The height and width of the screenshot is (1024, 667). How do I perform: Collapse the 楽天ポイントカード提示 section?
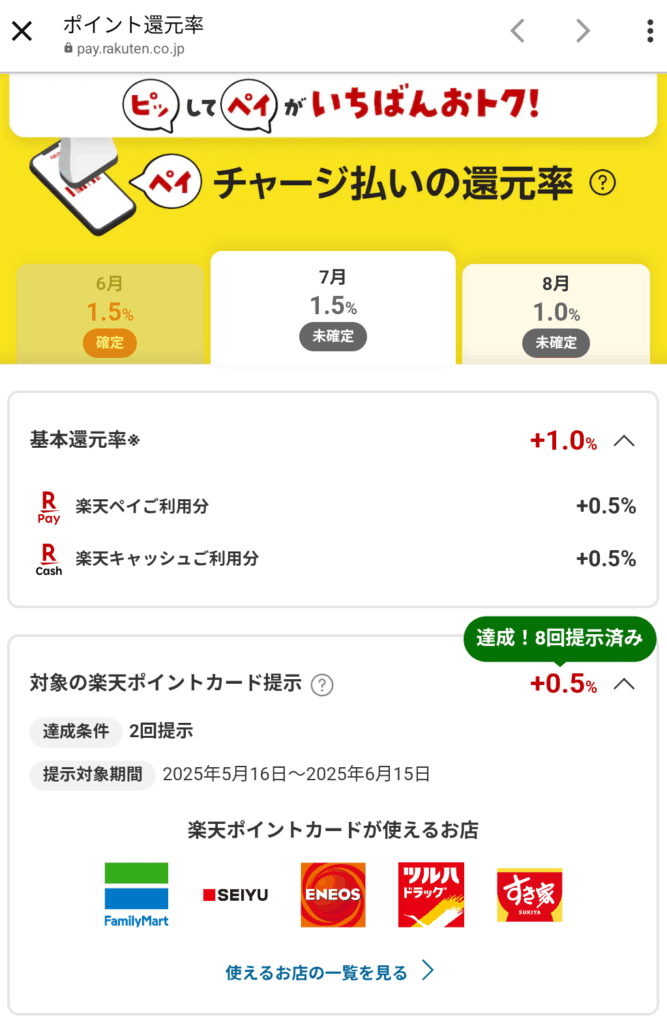tap(624, 685)
